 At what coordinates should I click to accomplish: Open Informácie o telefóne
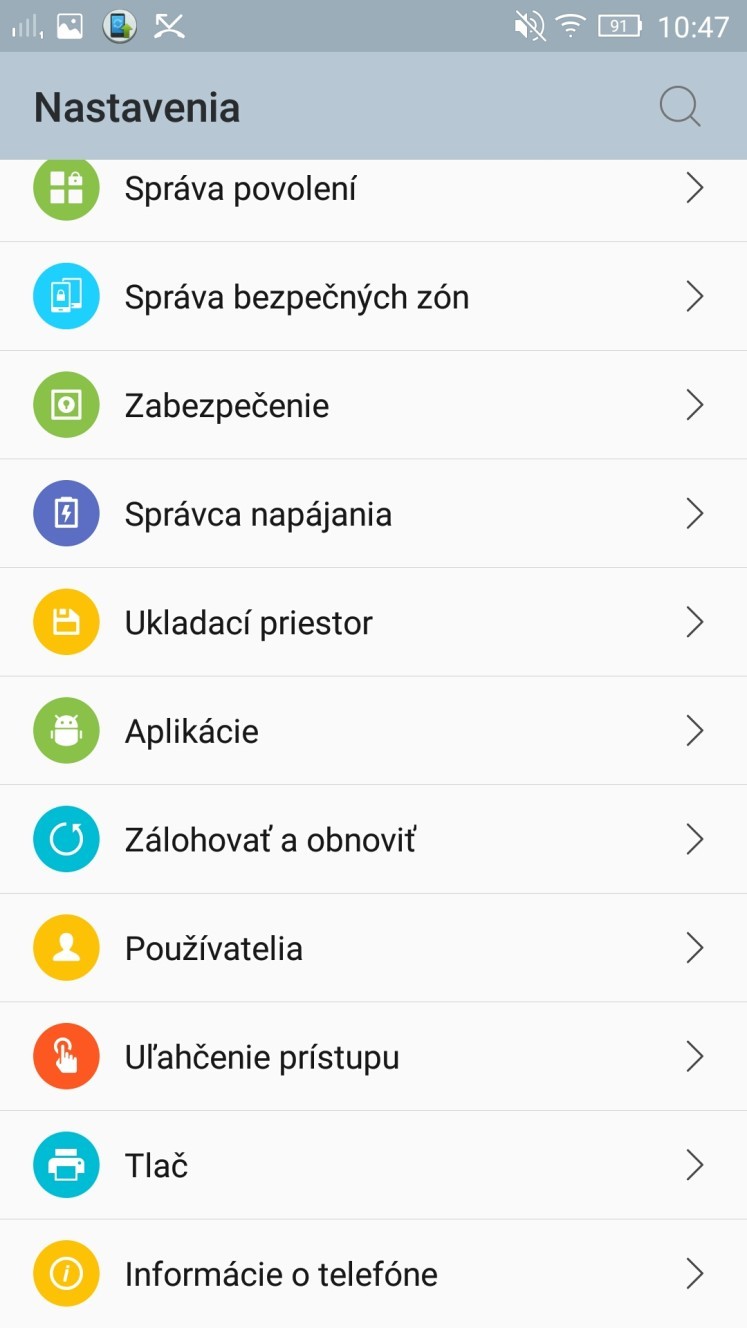(373, 1274)
